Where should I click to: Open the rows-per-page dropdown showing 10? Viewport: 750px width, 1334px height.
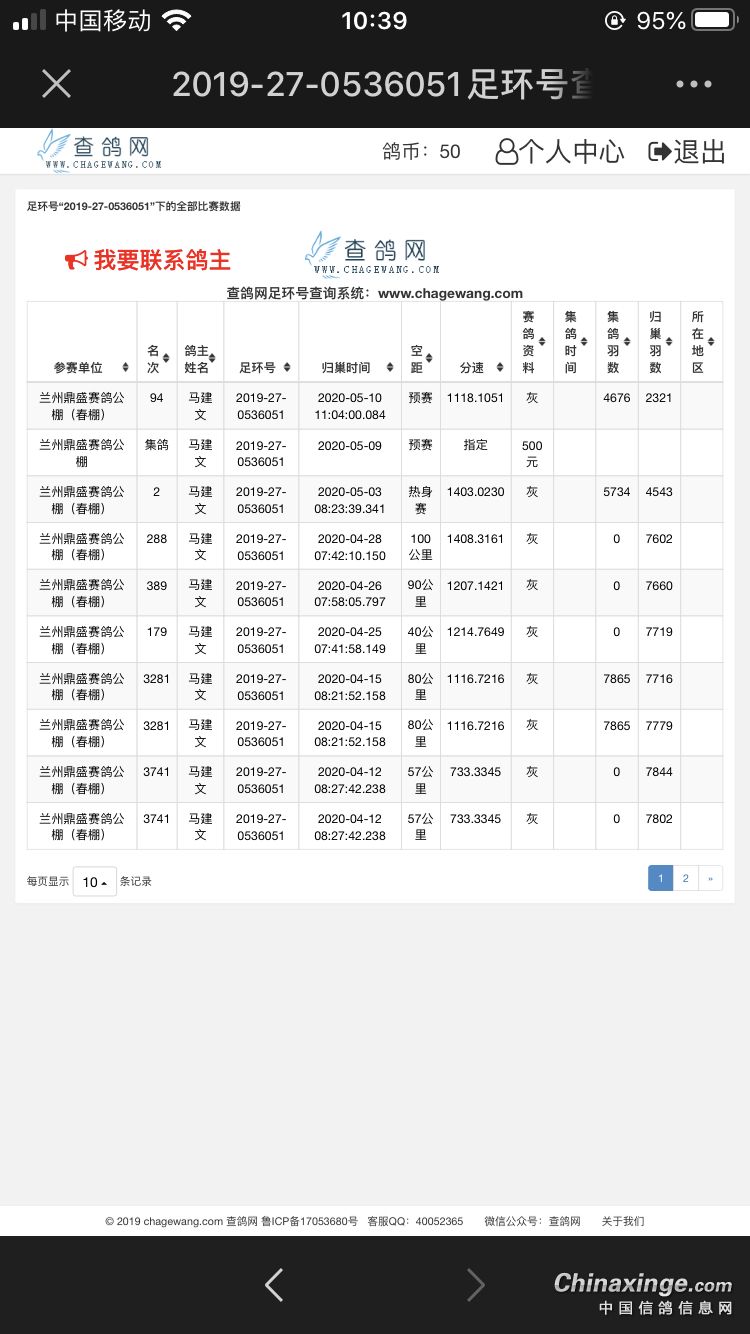pyautogui.click(x=95, y=881)
